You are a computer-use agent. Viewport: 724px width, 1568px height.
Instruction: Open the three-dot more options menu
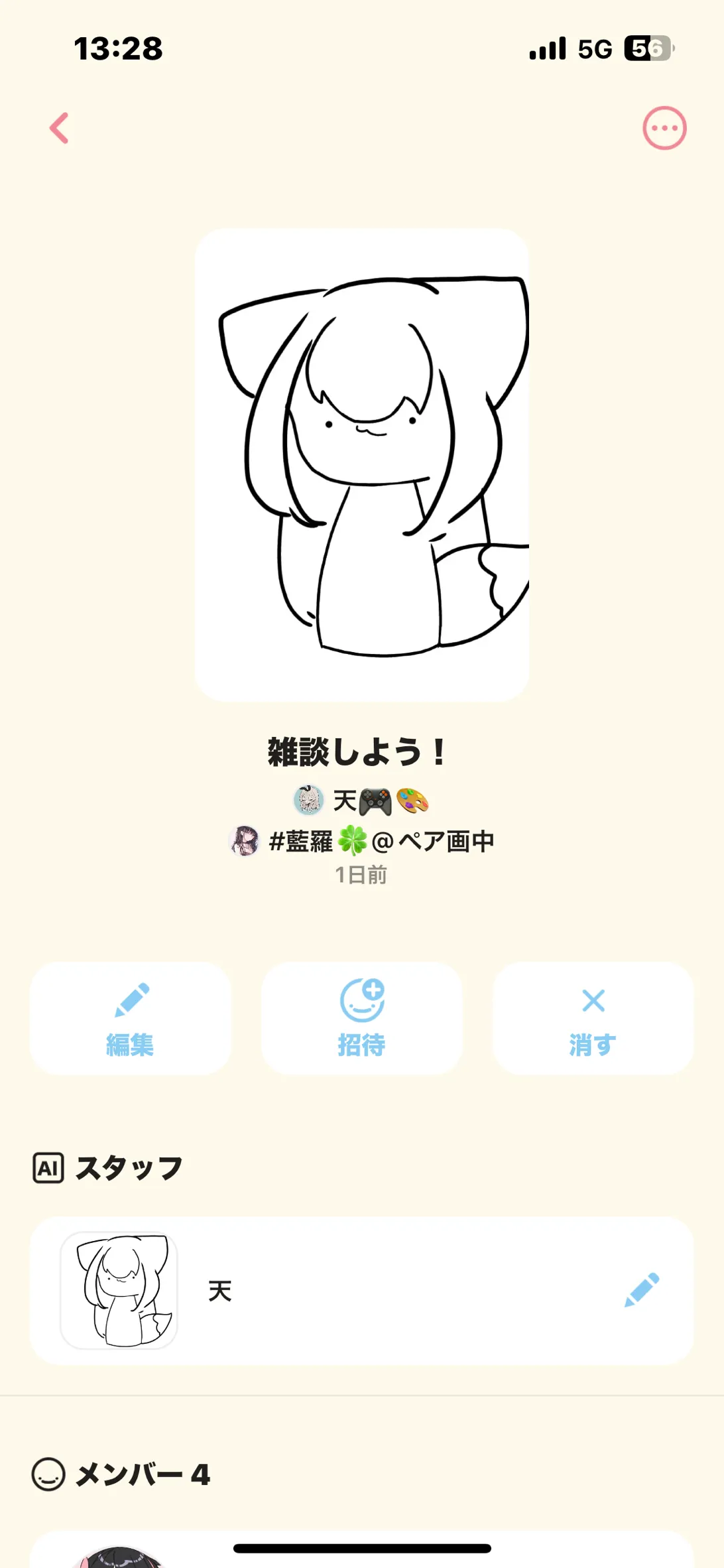pyautogui.click(x=664, y=128)
